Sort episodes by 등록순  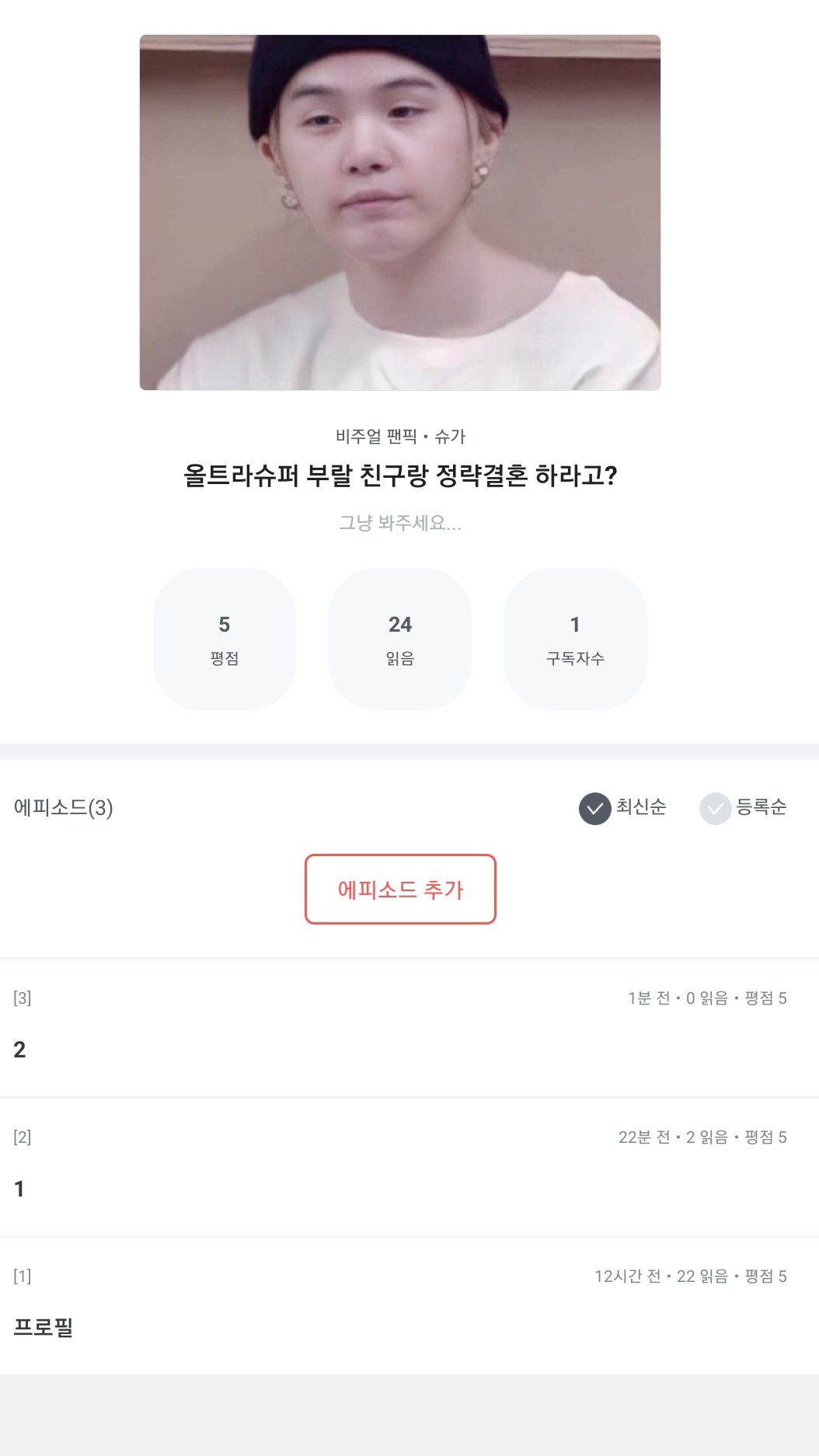(x=744, y=808)
